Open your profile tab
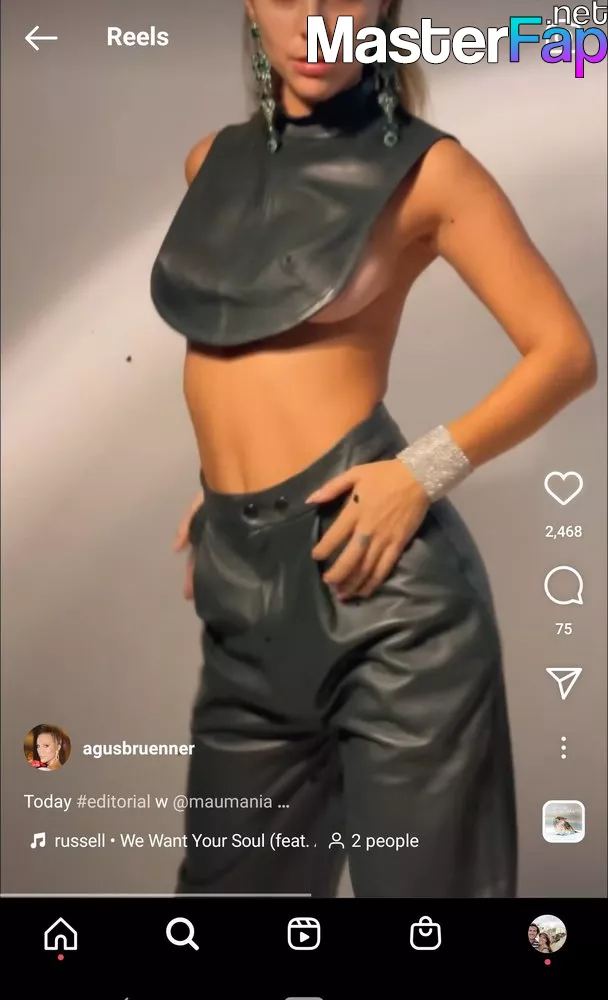The image size is (608, 1000). [x=547, y=934]
